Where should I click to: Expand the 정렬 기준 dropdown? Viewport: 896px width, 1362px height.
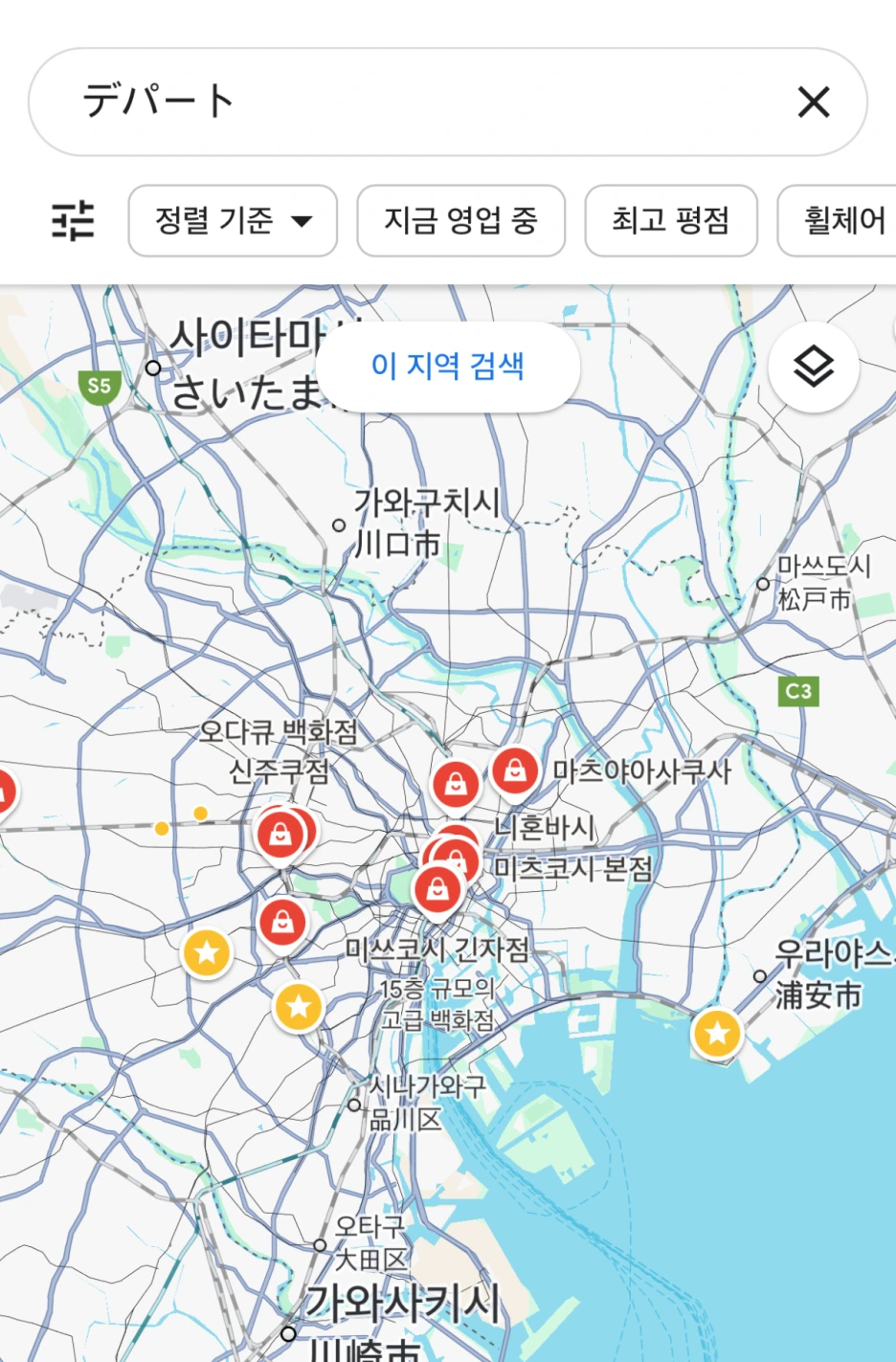[233, 221]
